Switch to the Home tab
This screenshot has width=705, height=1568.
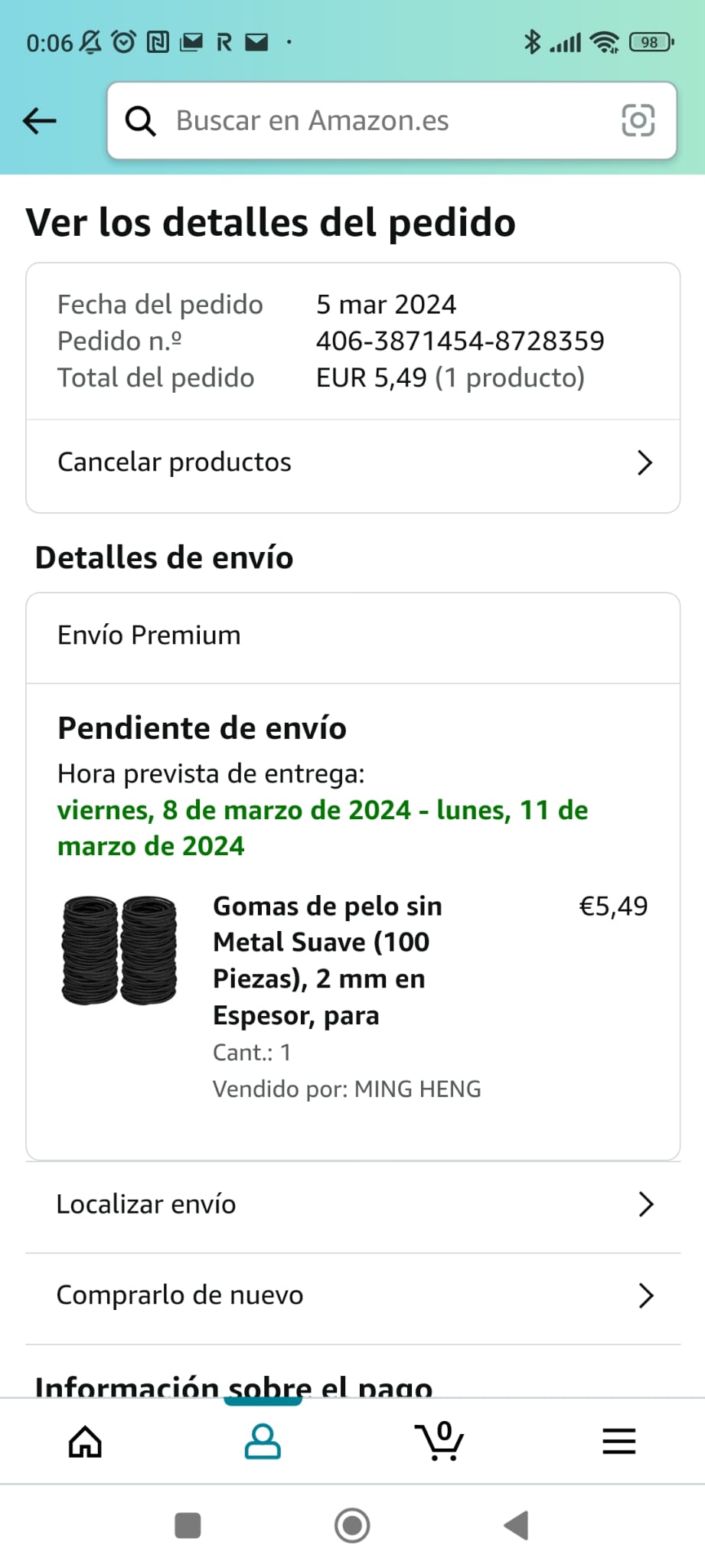85,1442
